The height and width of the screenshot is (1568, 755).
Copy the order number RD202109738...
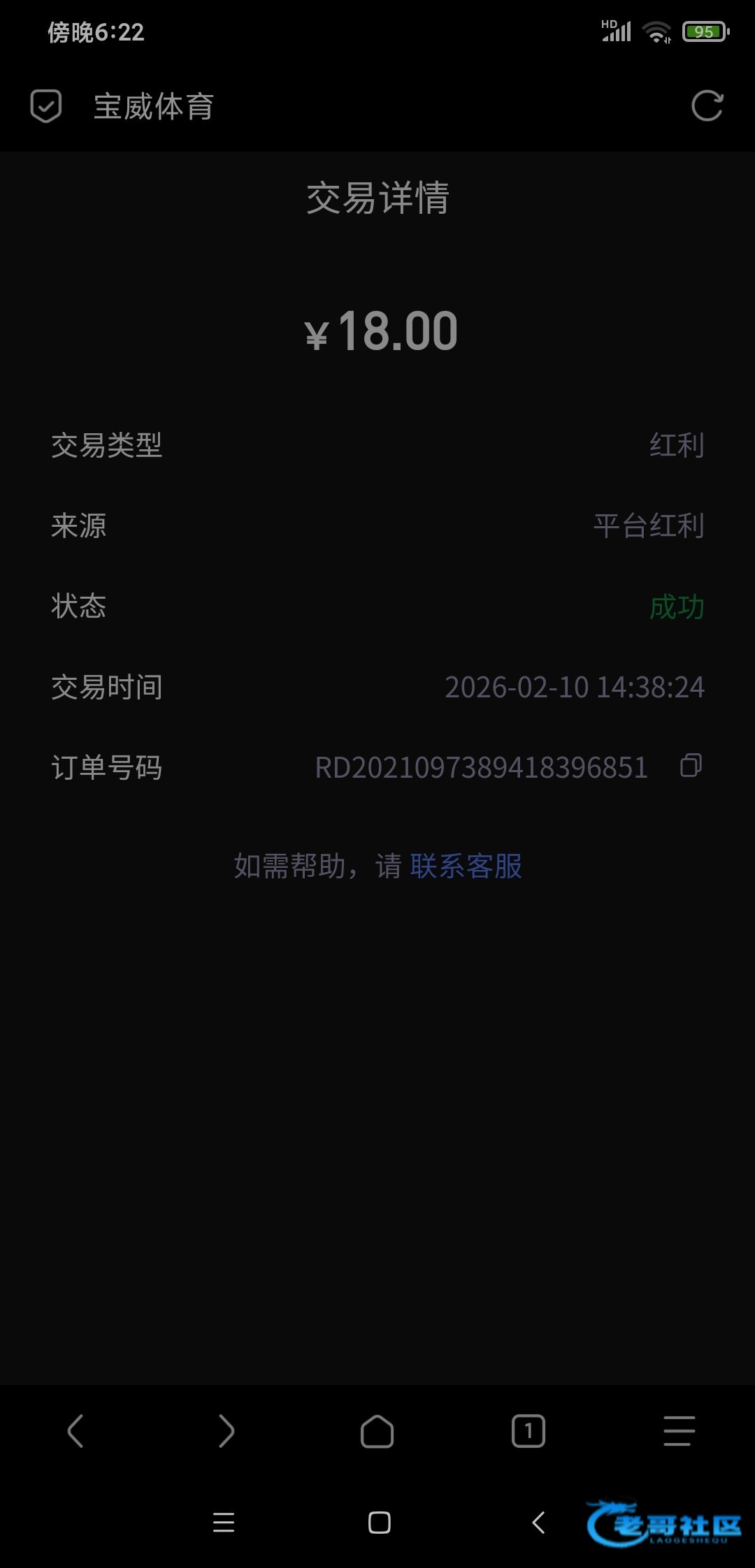point(691,766)
